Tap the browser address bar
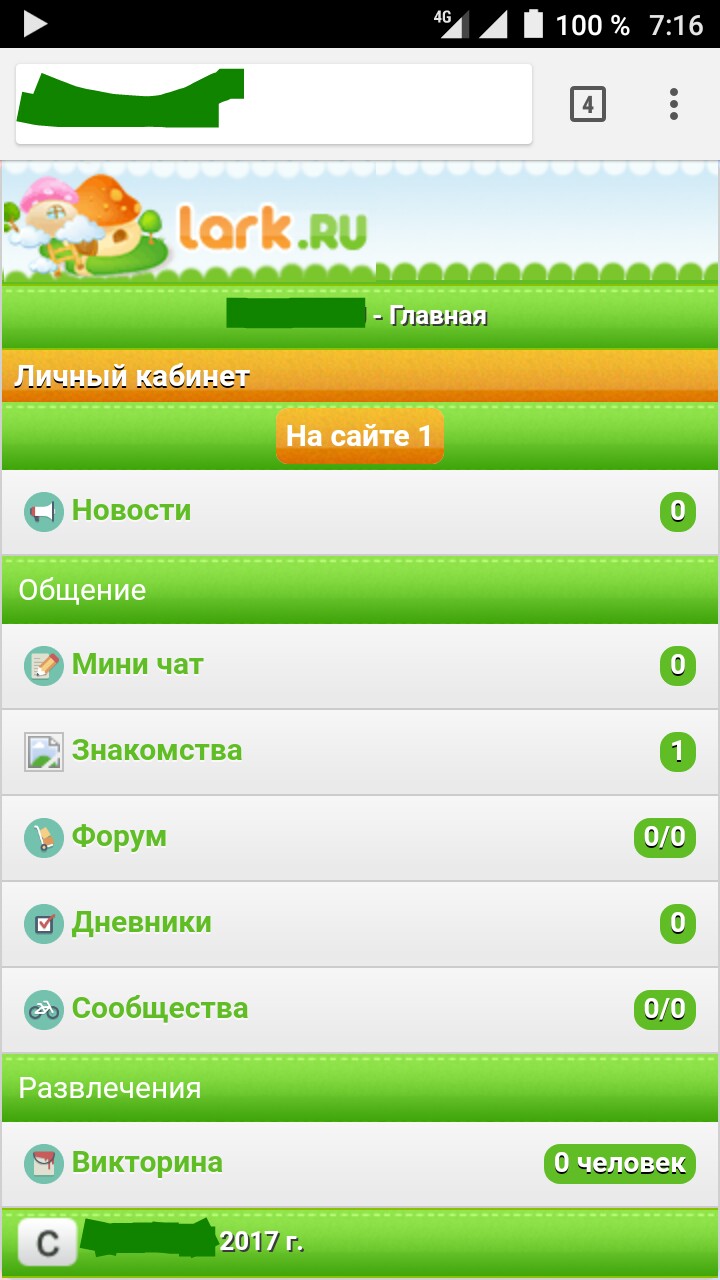The height and width of the screenshot is (1280, 720). [273, 104]
